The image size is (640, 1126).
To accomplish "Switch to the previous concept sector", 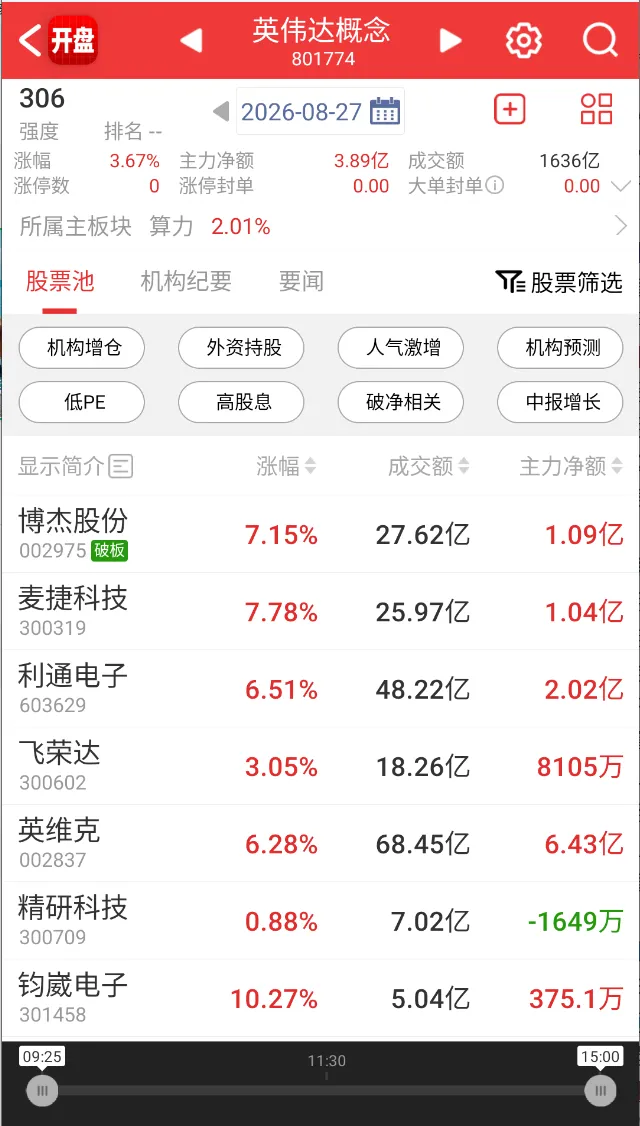I will click(191, 40).
